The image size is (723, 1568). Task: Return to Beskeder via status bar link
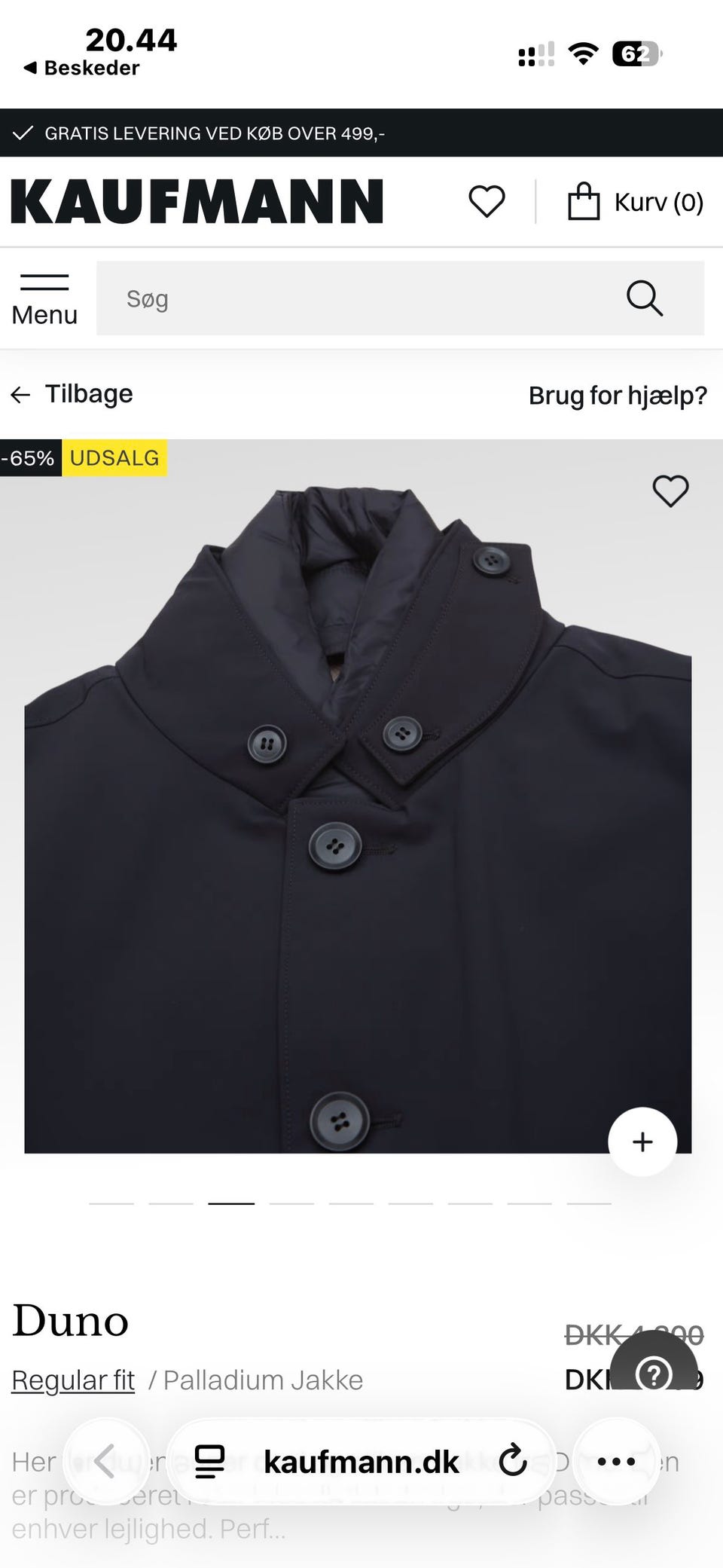click(83, 67)
